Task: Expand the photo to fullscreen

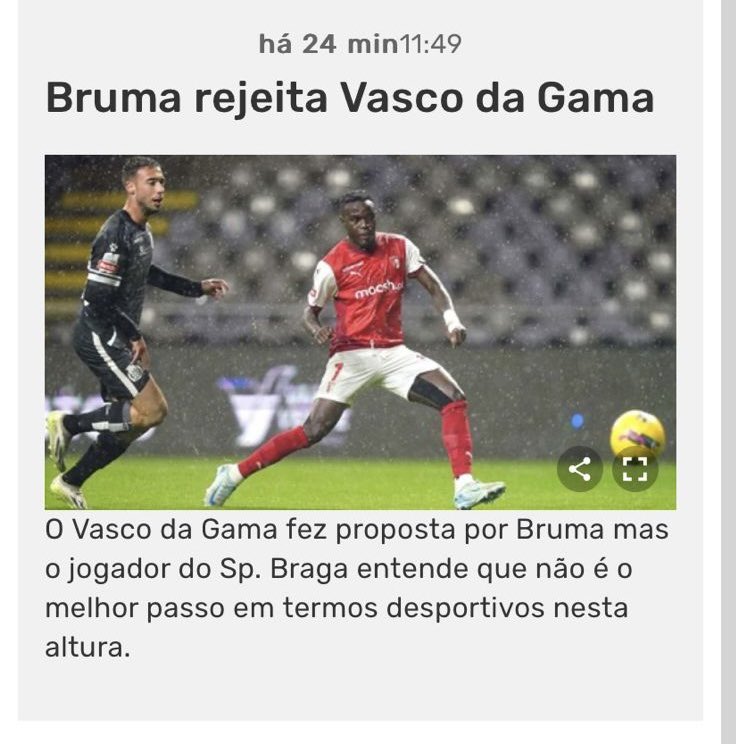Action: point(635,468)
